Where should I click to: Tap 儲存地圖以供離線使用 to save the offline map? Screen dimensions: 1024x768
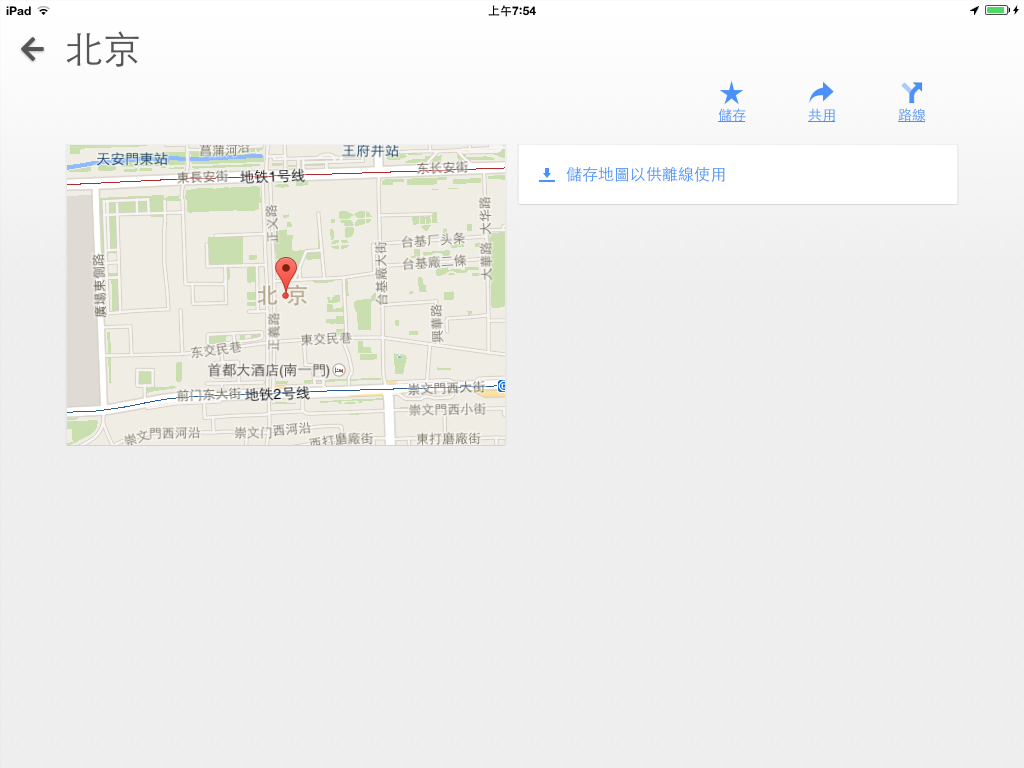pyautogui.click(x=645, y=175)
